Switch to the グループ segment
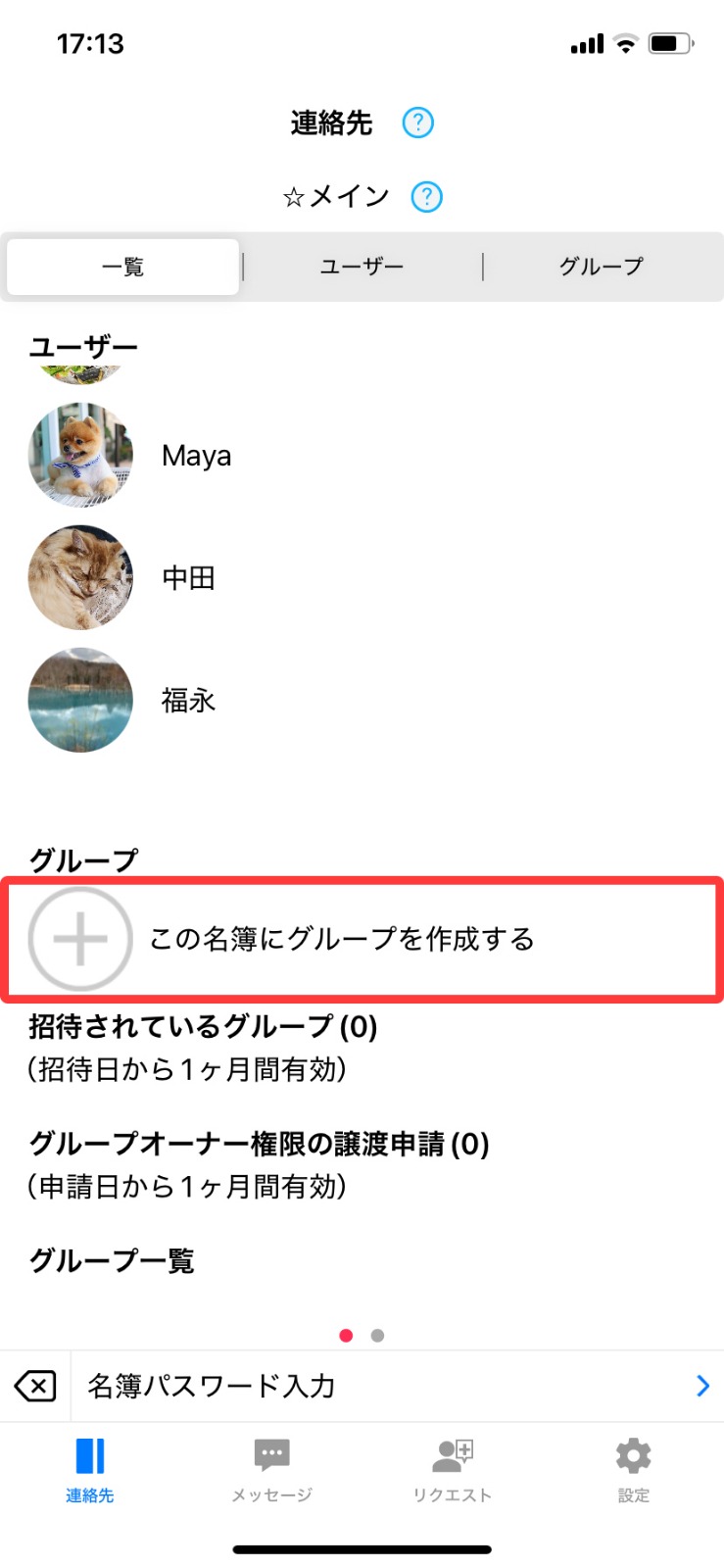The image size is (724, 1568). pos(601,267)
